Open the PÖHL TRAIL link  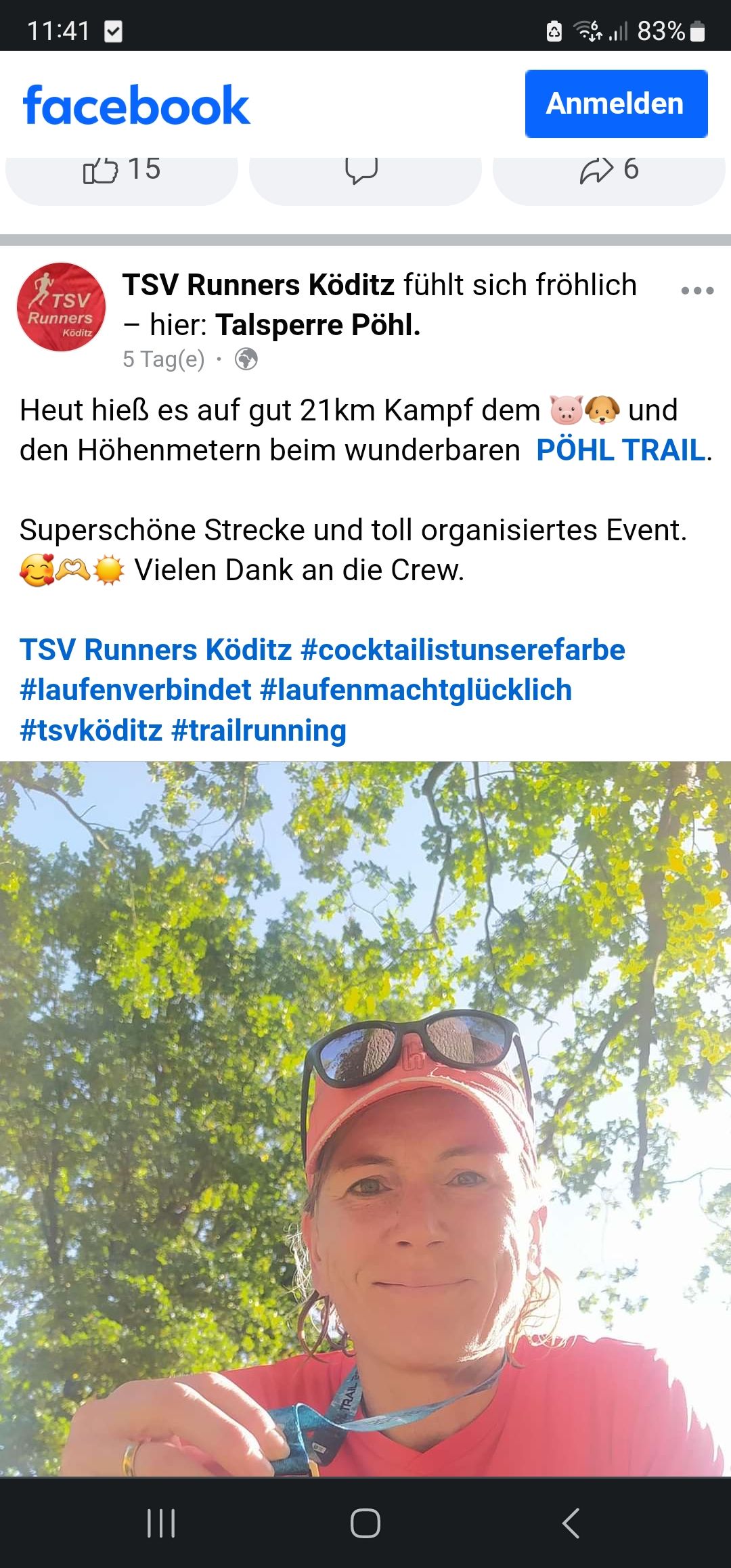coord(620,450)
